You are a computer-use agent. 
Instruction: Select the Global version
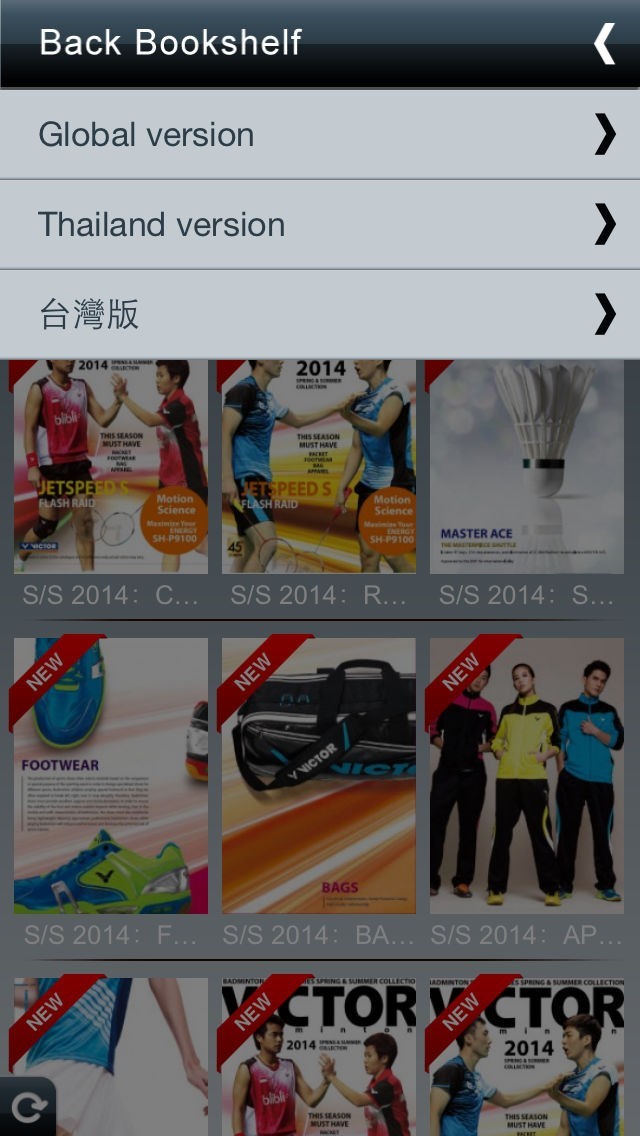point(320,135)
